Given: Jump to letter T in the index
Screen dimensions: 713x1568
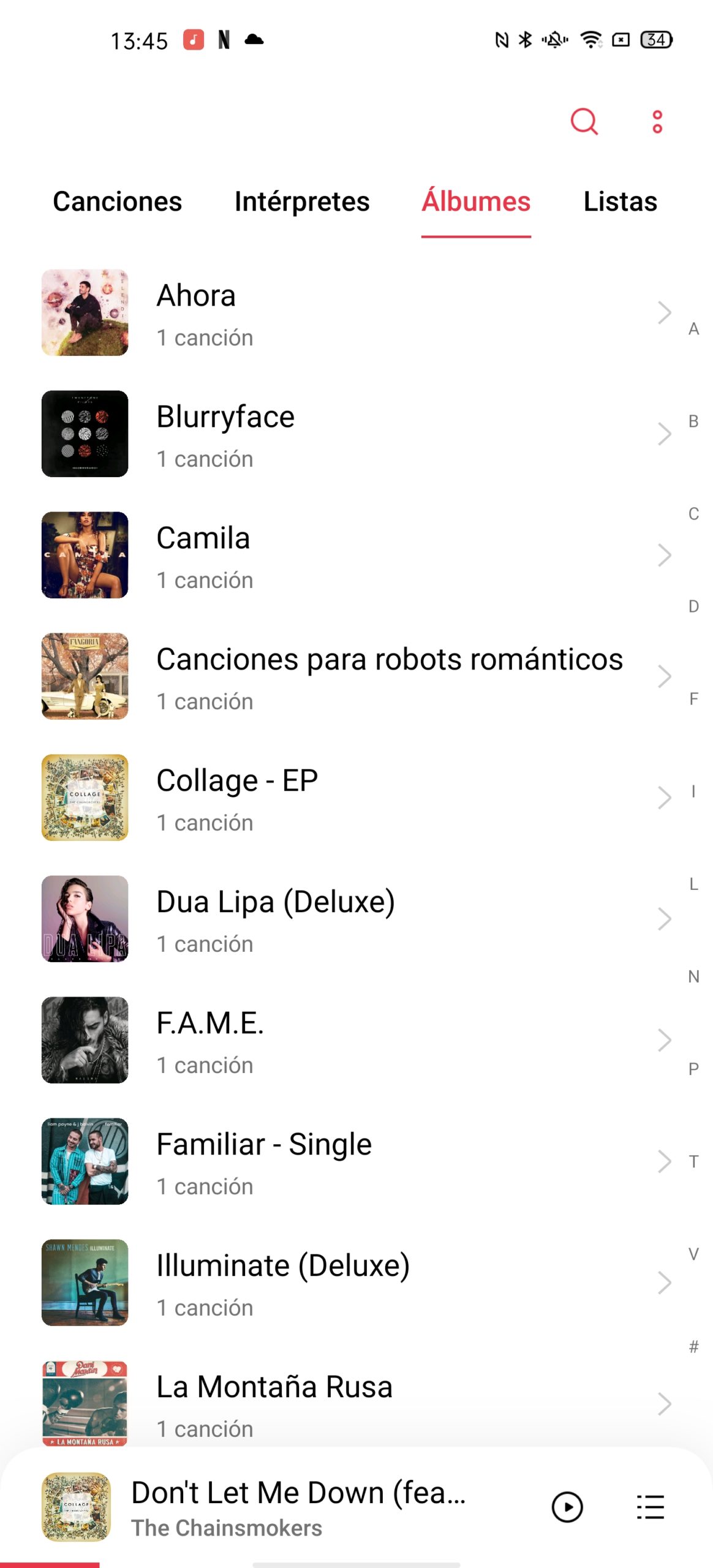Looking at the screenshot, I should (x=693, y=1161).
